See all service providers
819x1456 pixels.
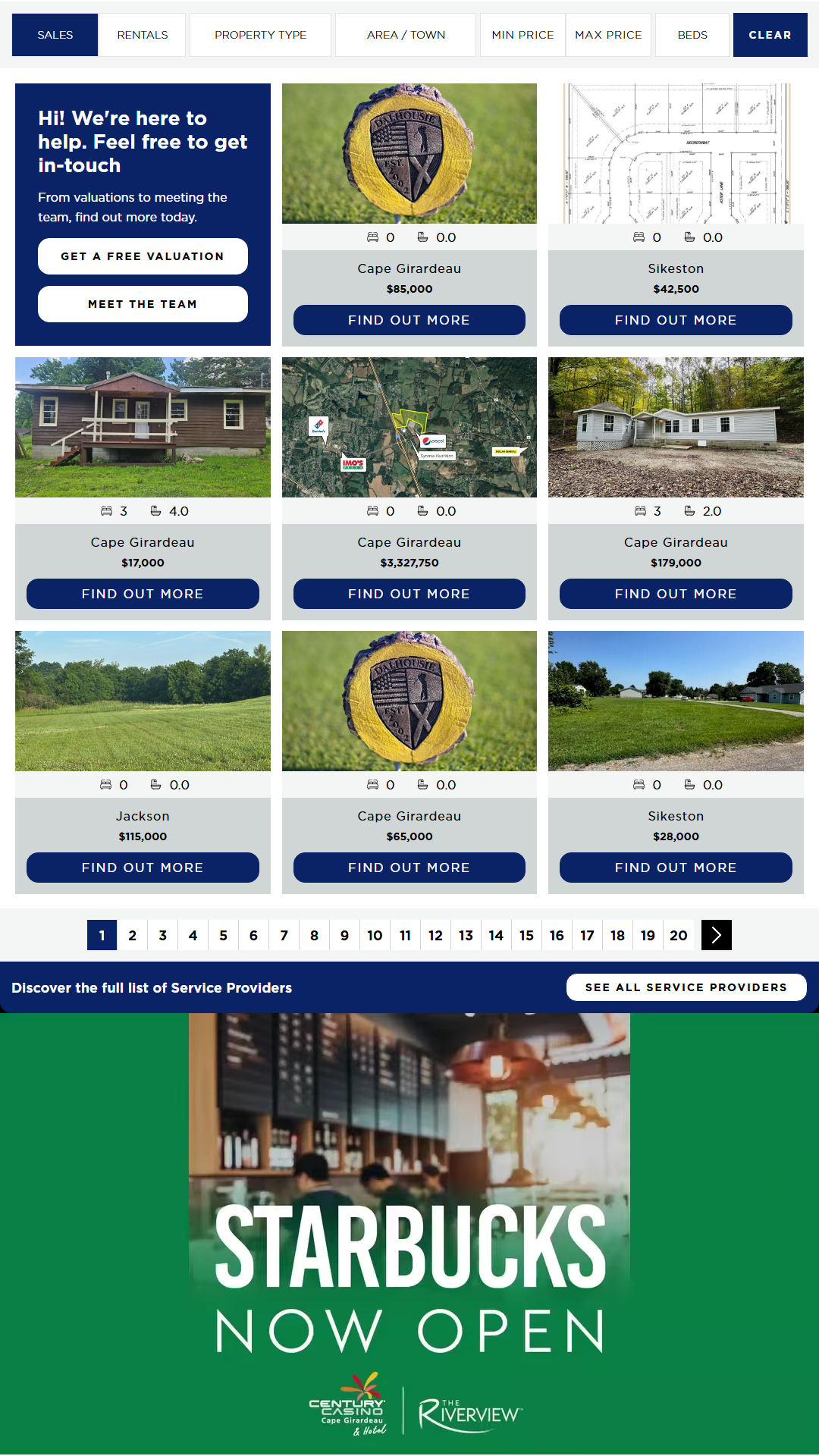[686, 987]
